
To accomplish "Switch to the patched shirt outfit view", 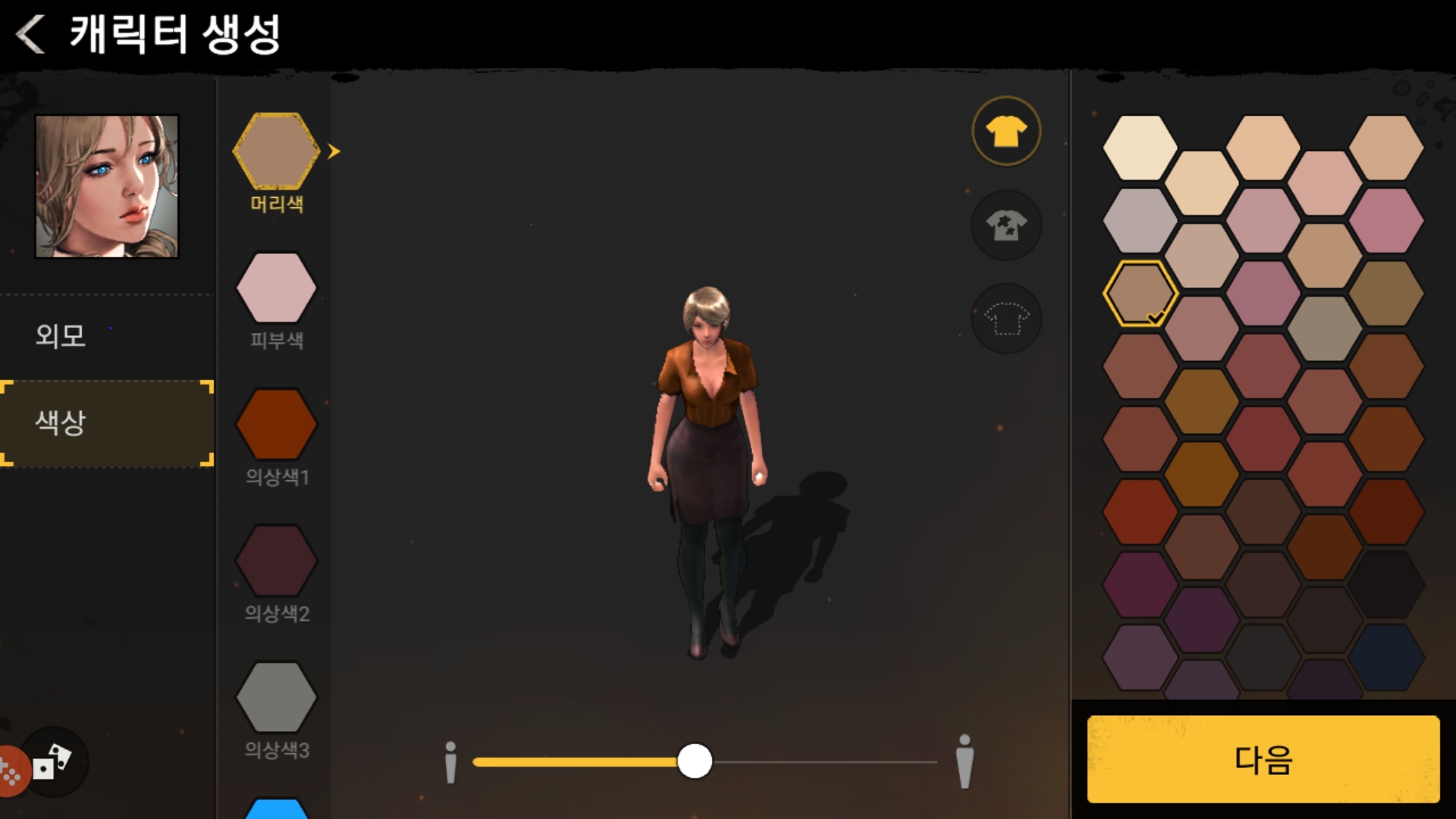I will (1006, 225).
